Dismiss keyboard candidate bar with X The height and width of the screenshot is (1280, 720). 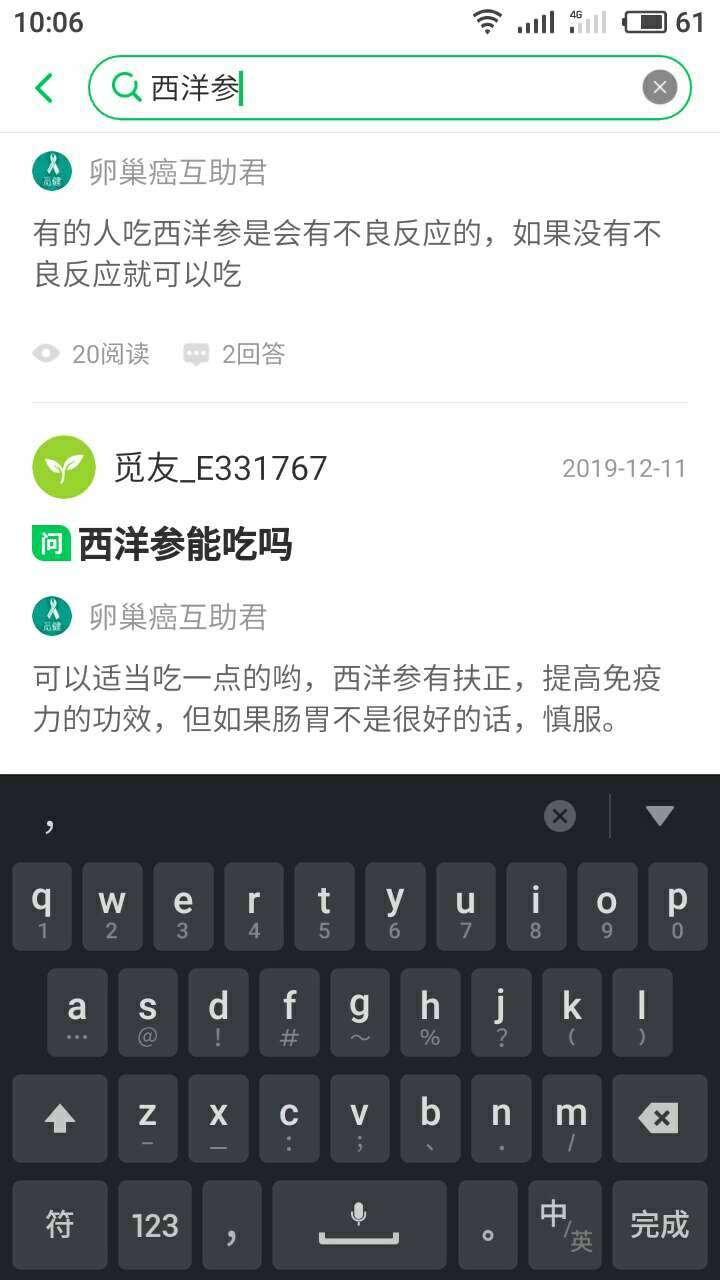pos(559,816)
